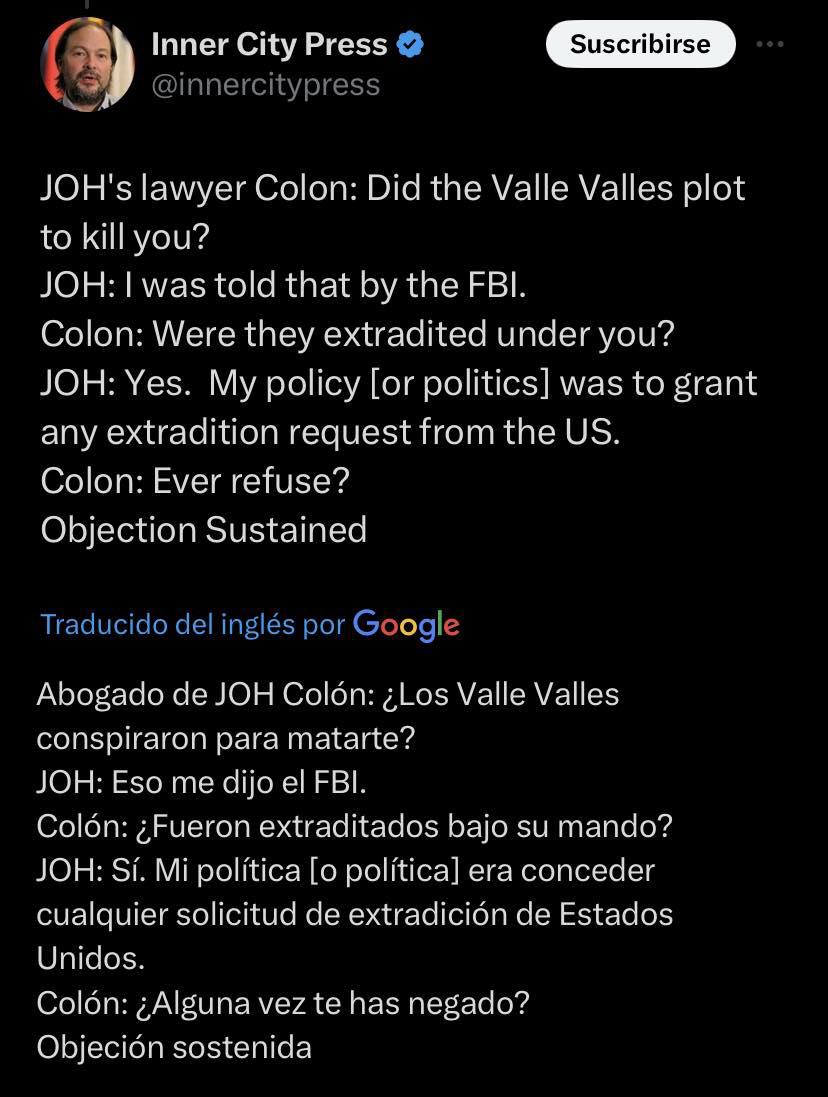Open the tweet options via the ellipsis icon
828x1097 pixels.
pyautogui.click(x=772, y=44)
